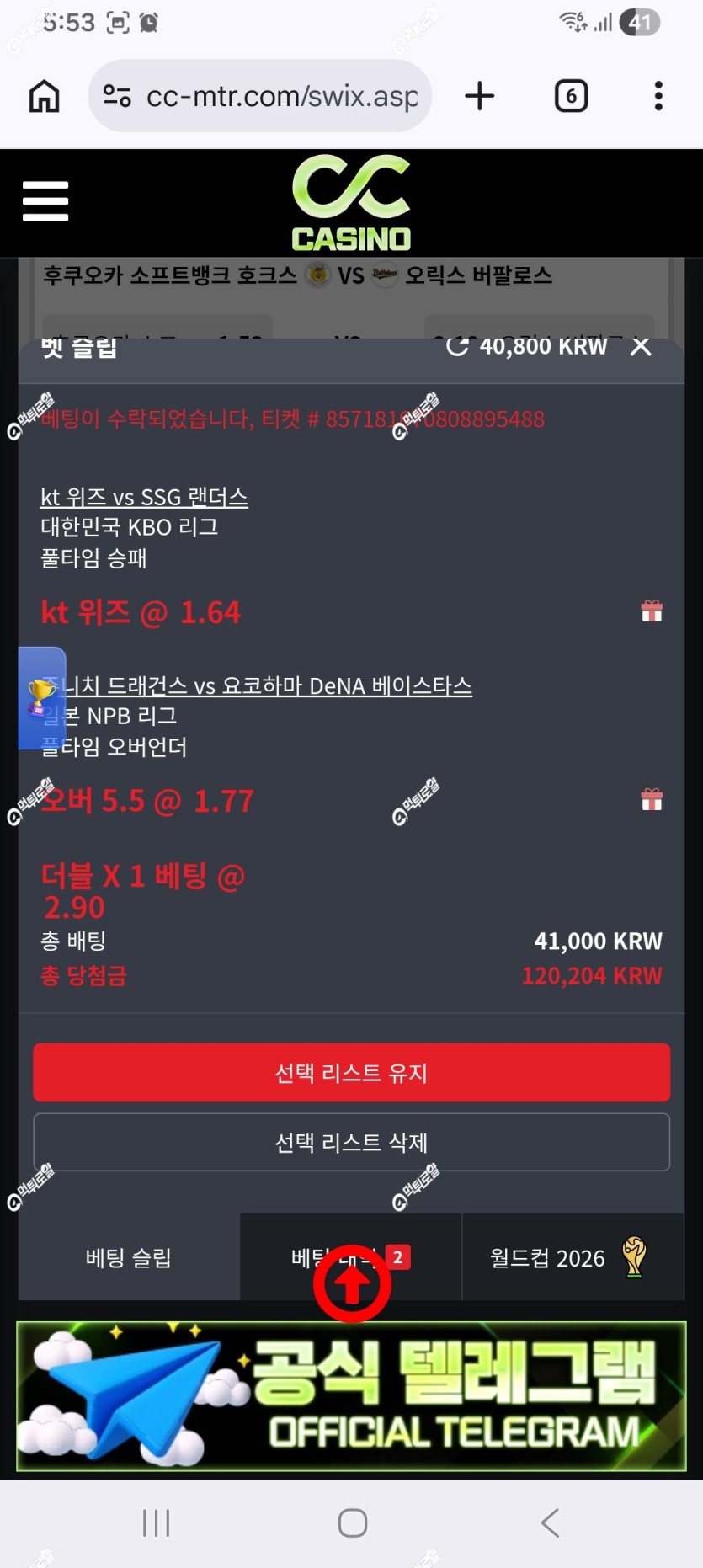Open the hamburger drawer menu
The height and width of the screenshot is (1568, 703).
point(45,202)
